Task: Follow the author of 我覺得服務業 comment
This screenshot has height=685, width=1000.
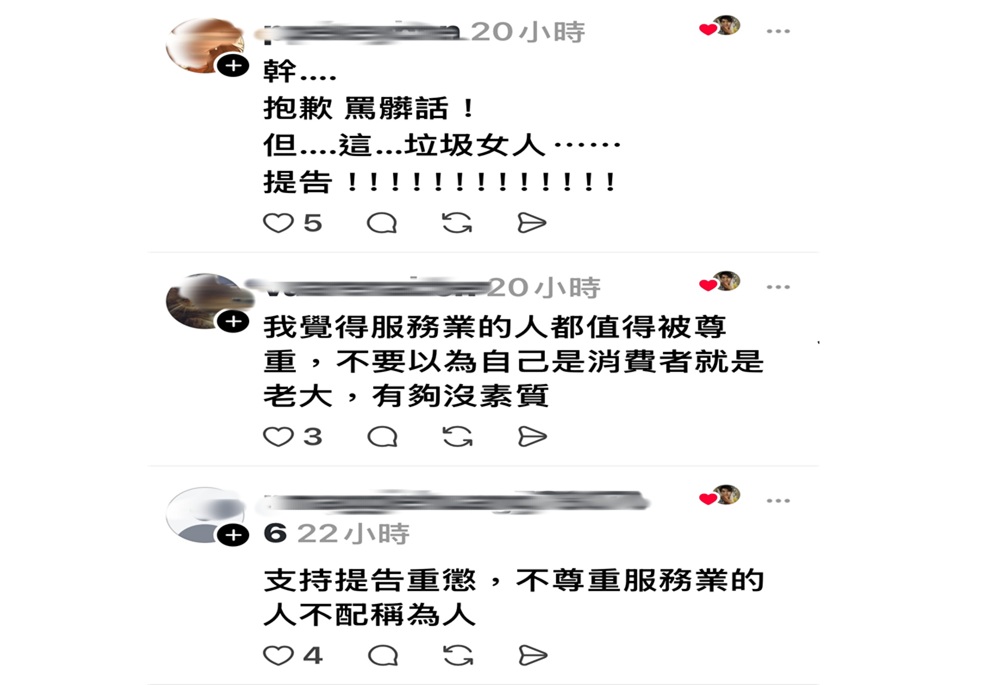Action: pos(232,322)
